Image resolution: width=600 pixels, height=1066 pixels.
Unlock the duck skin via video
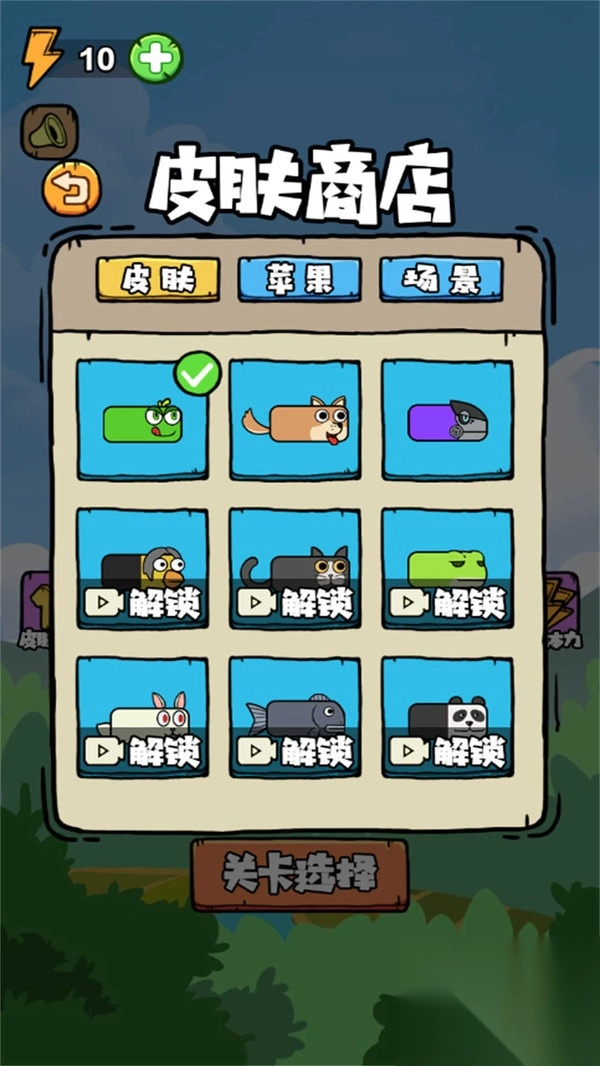pyautogui.click(x=143, y=602)
